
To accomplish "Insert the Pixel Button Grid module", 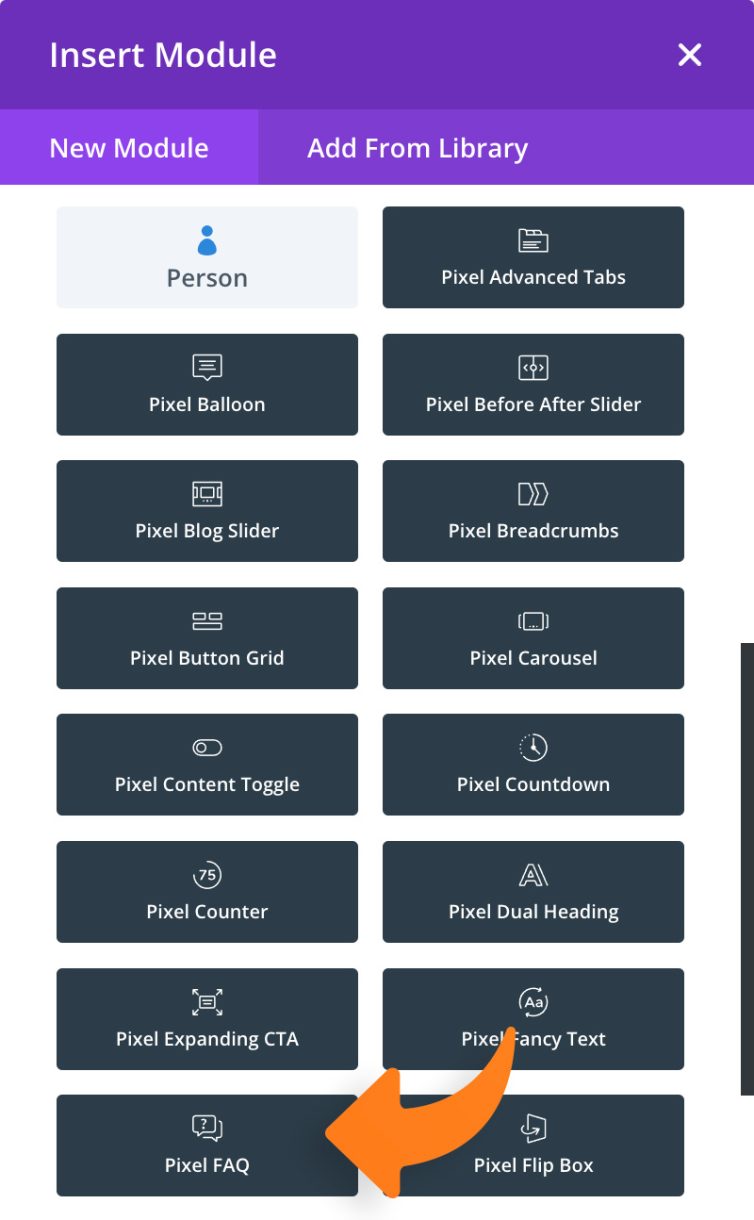I will pyautogui.click(x=207, y=638).
